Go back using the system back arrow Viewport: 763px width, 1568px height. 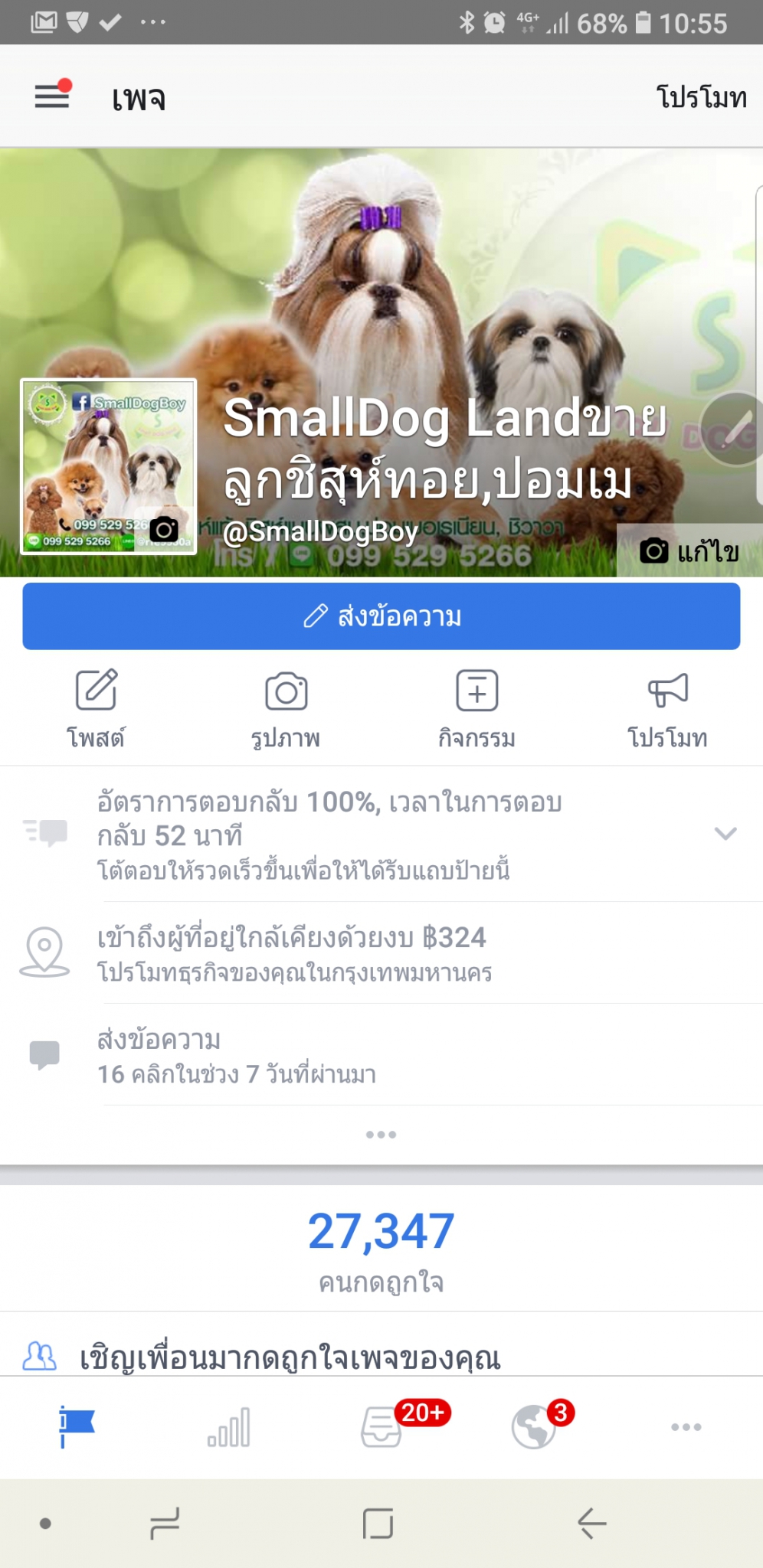point(591,1523)
